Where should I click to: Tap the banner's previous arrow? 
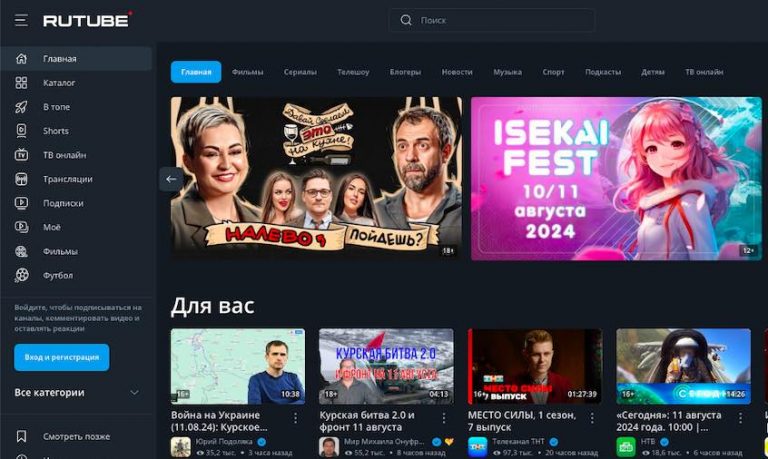pyautogui.click(x=171, y=179)
